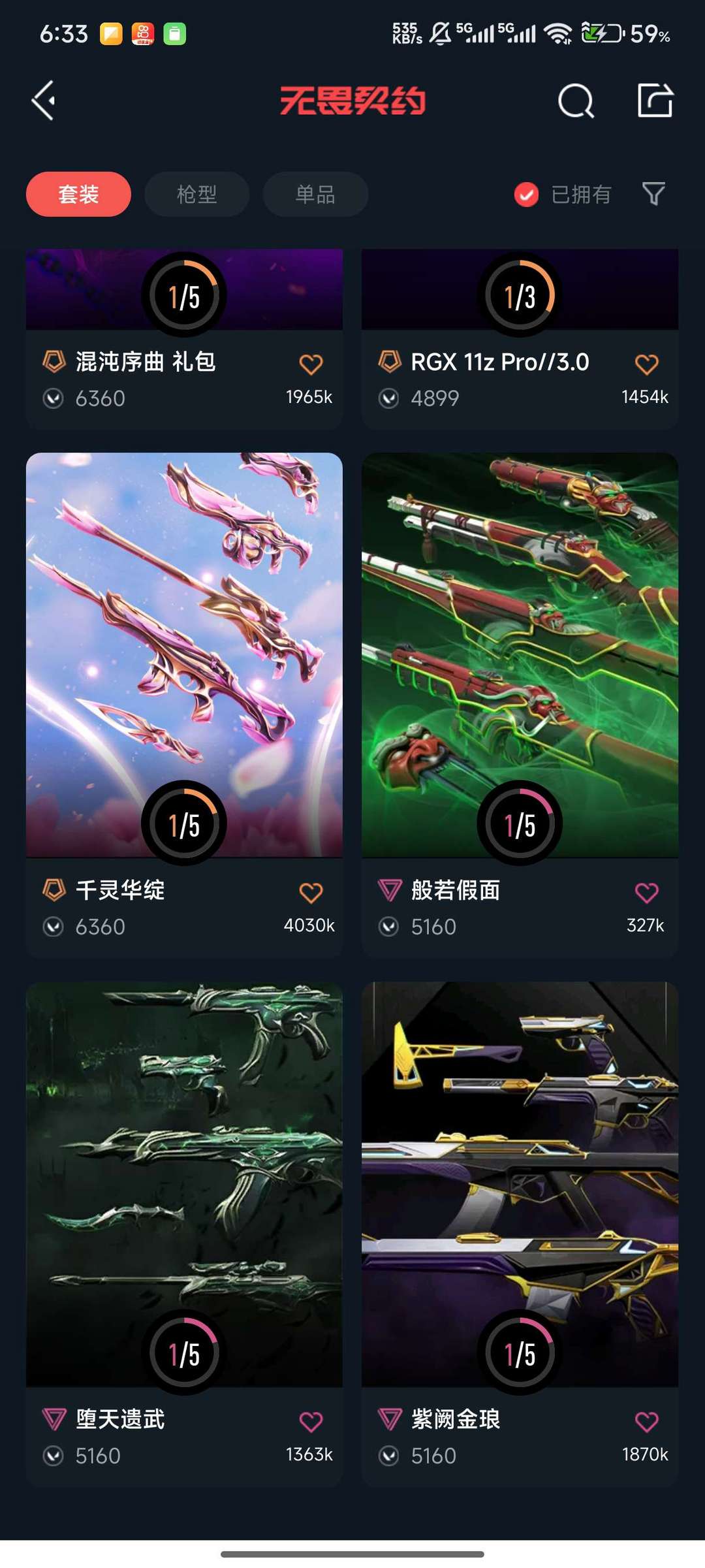Screen dimensions: 705x1568
Task: Open the funnel filter options
Action: click(653, 194)
